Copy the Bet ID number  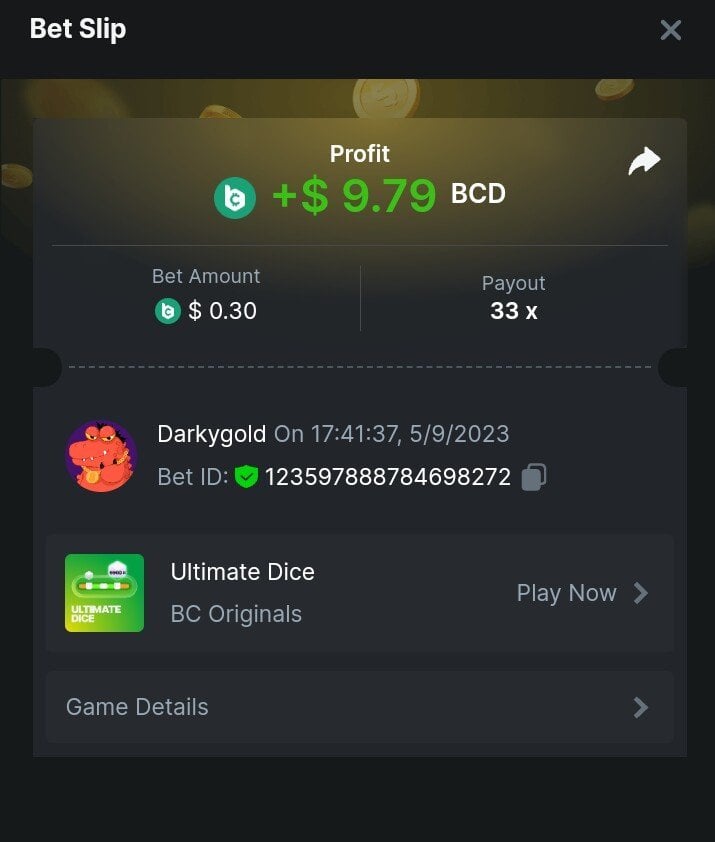coord(534,477)
